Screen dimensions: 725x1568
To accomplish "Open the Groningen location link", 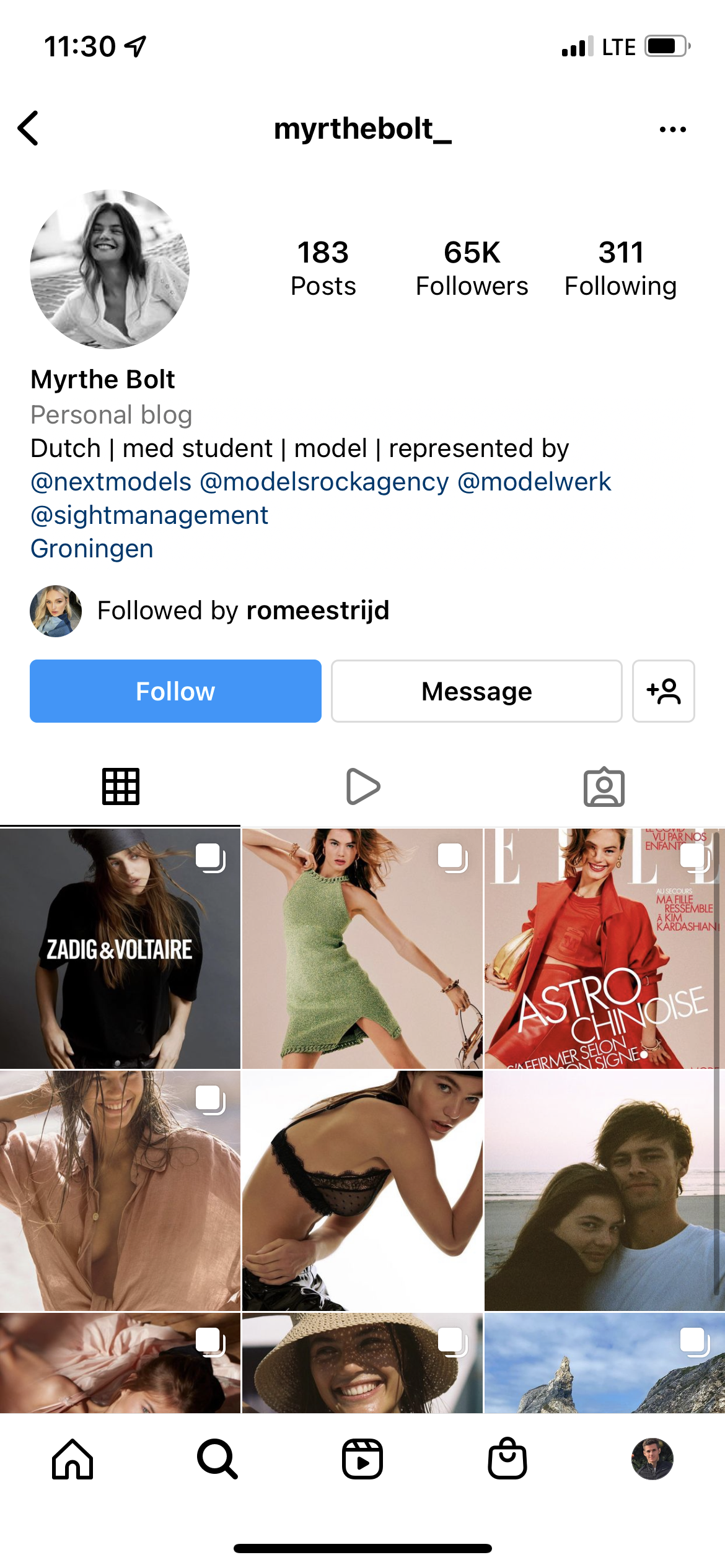I will 92,549.
